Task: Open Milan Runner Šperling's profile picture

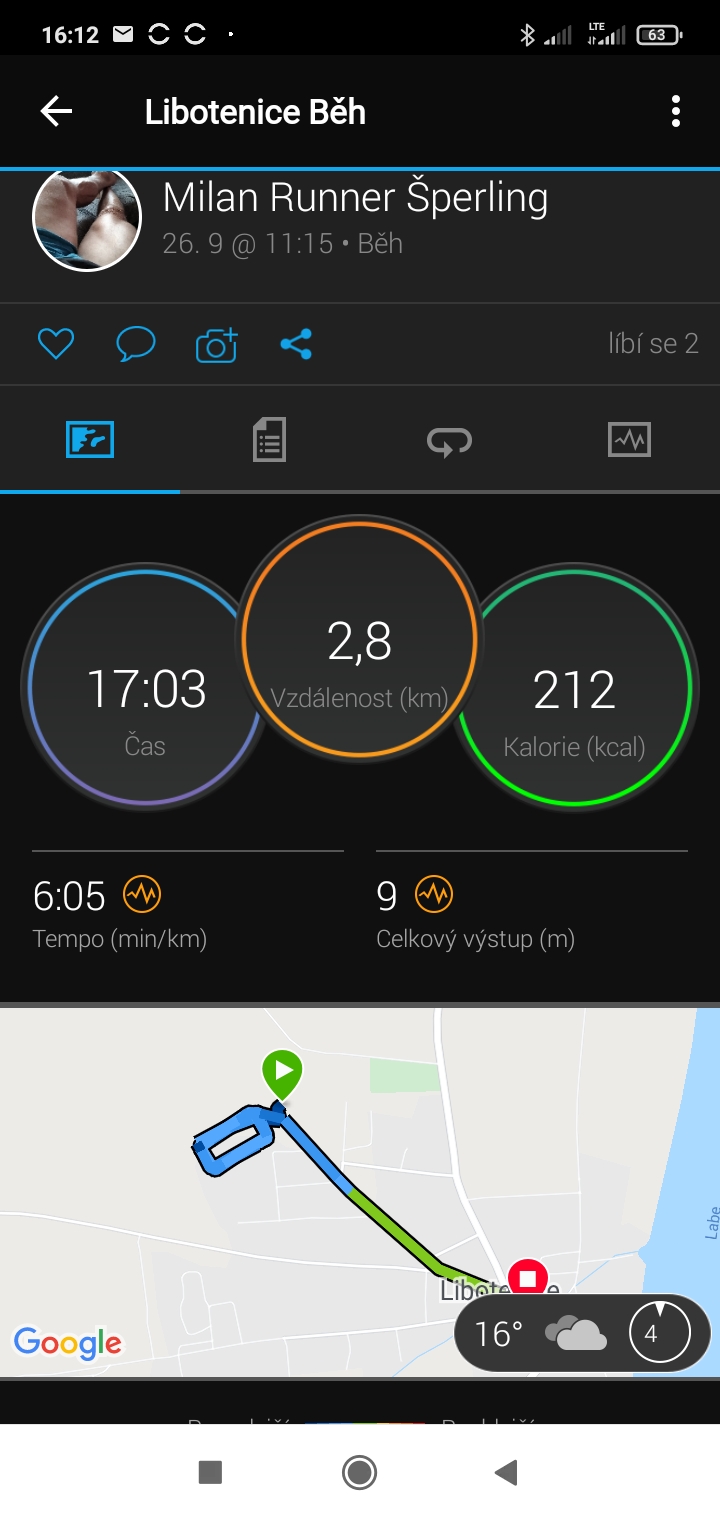Action: coord(87,217)
